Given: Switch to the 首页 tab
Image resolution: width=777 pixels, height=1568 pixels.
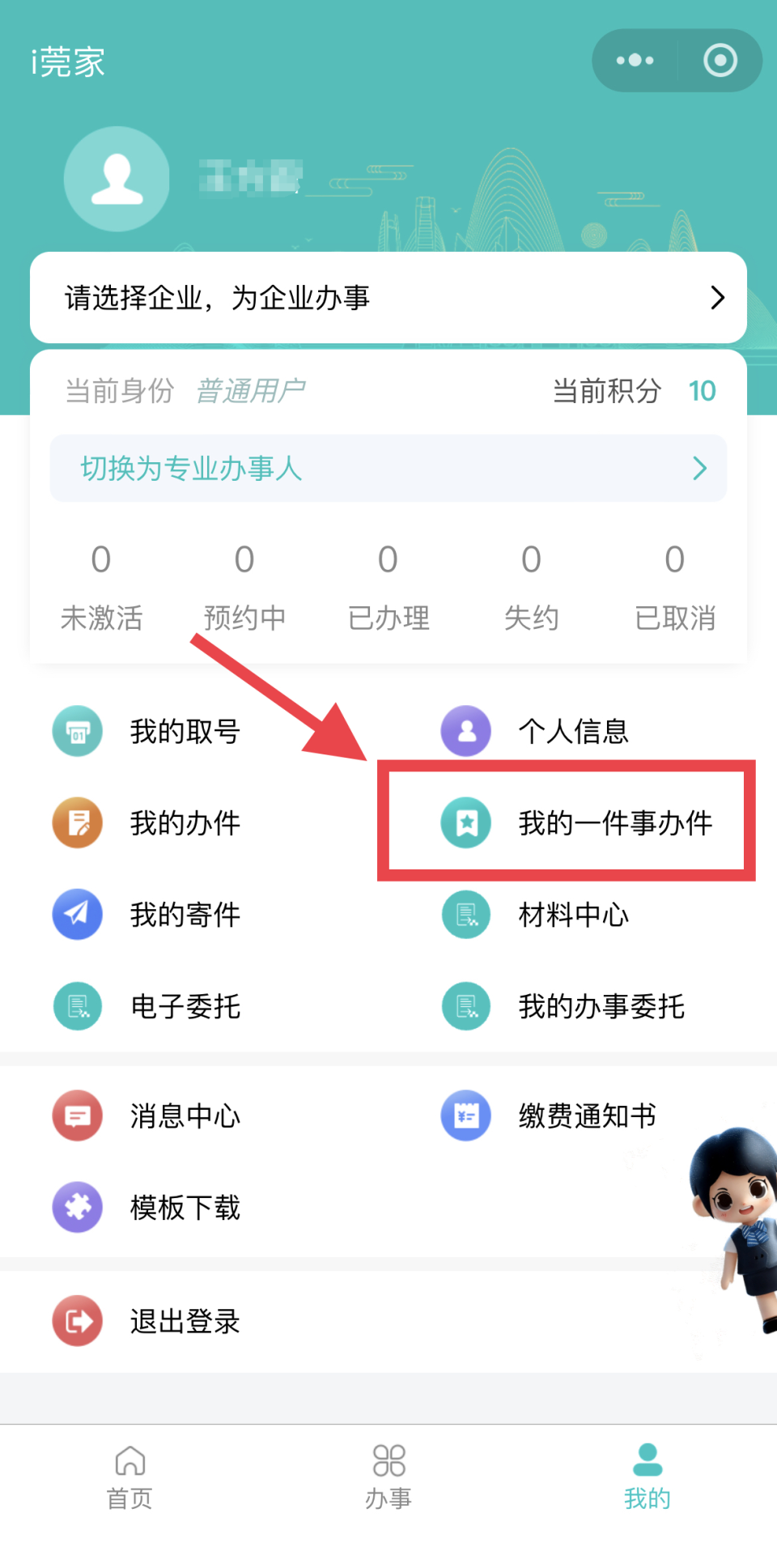Looking at the screenshot, I should pyautogui.click(x=129, y=1475).
